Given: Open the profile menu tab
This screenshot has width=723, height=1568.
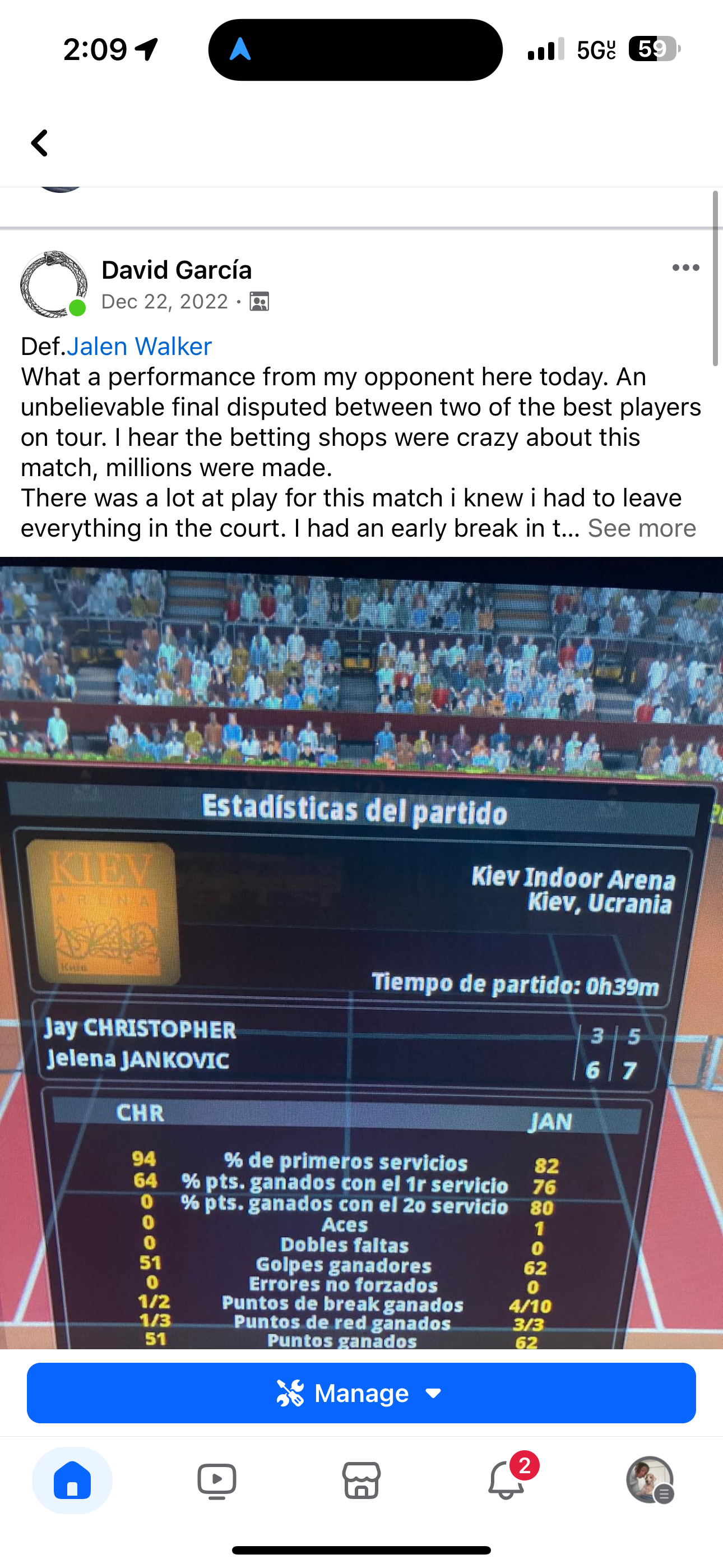Looking at the screenshot, I should tap(650, 1481).
